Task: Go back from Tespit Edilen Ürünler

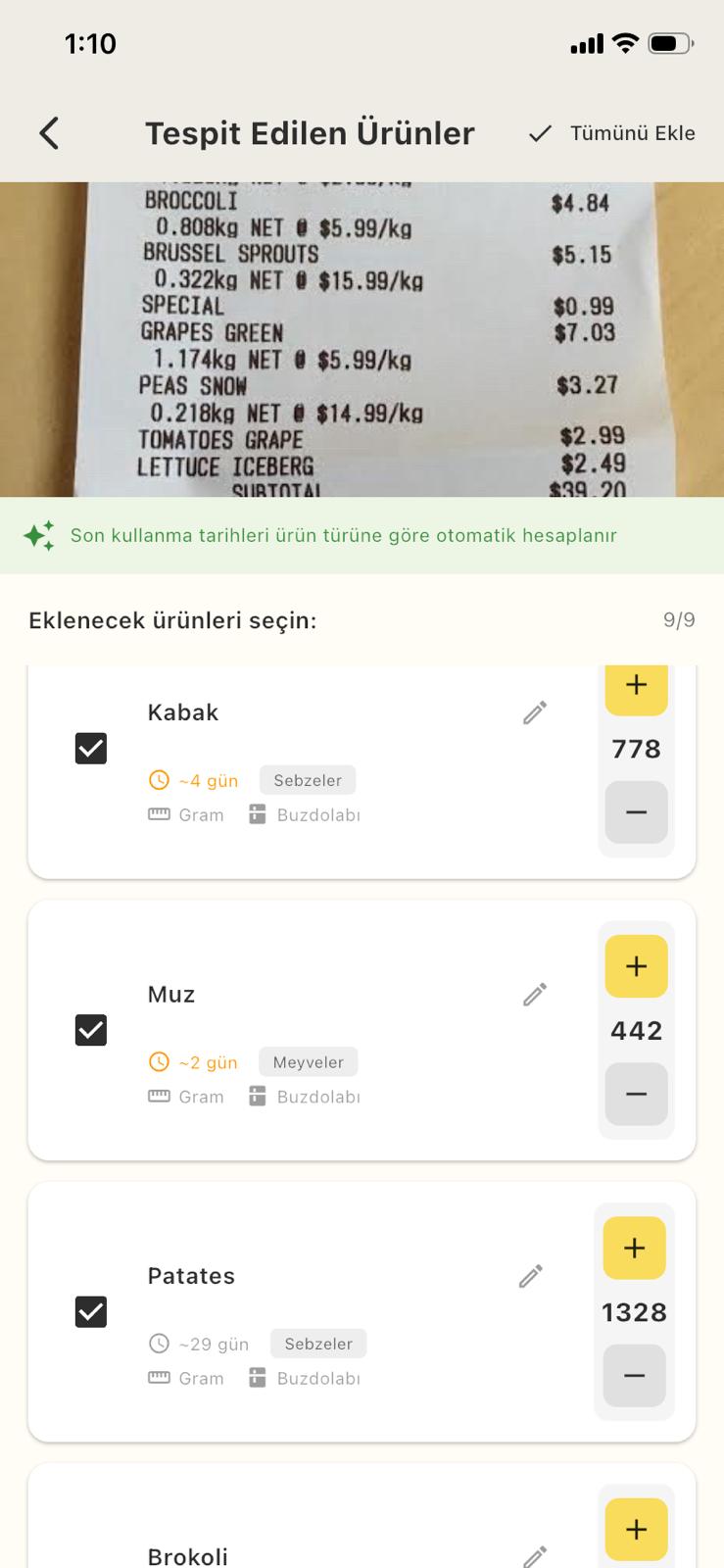Action: (x=50, y=133)
